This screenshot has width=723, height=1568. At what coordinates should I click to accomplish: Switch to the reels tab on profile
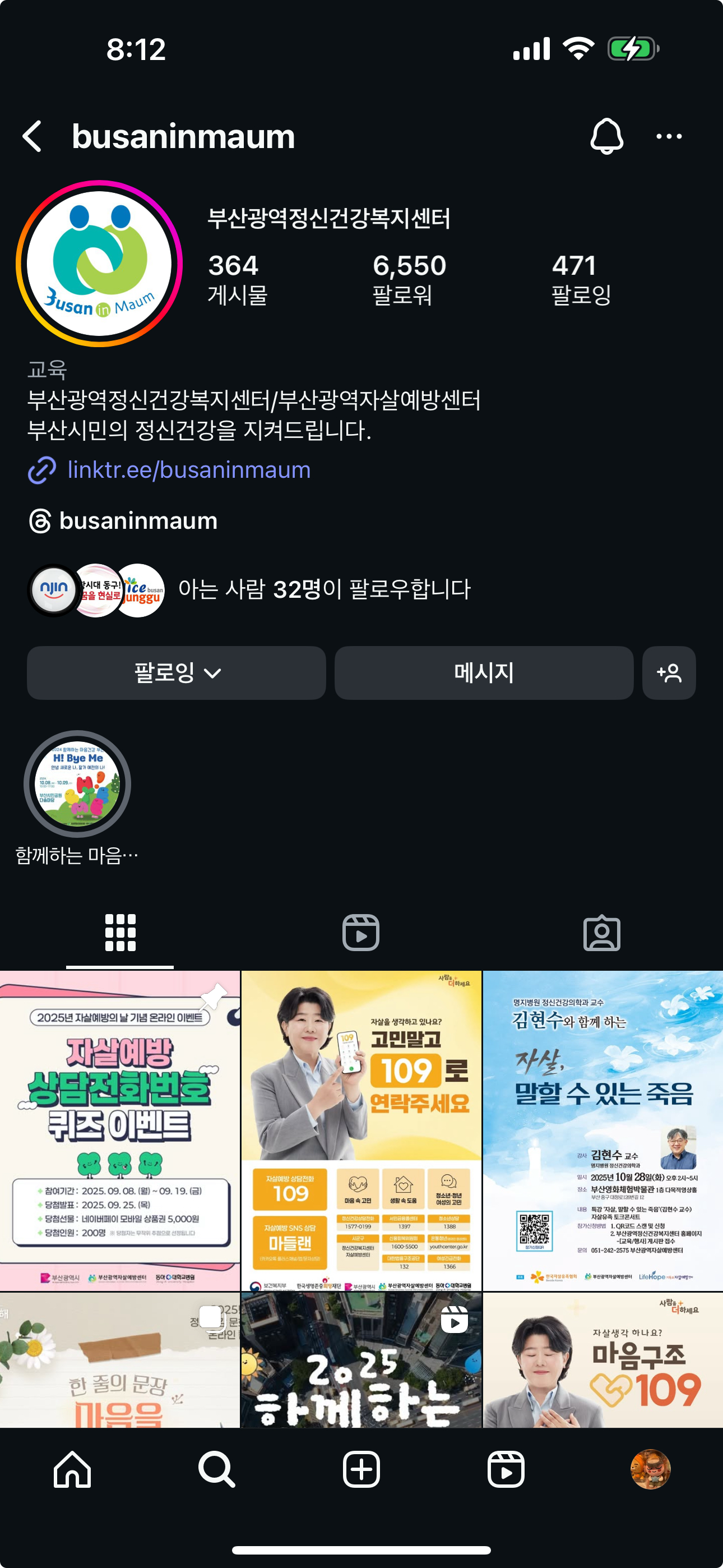[x=361, y=932]
